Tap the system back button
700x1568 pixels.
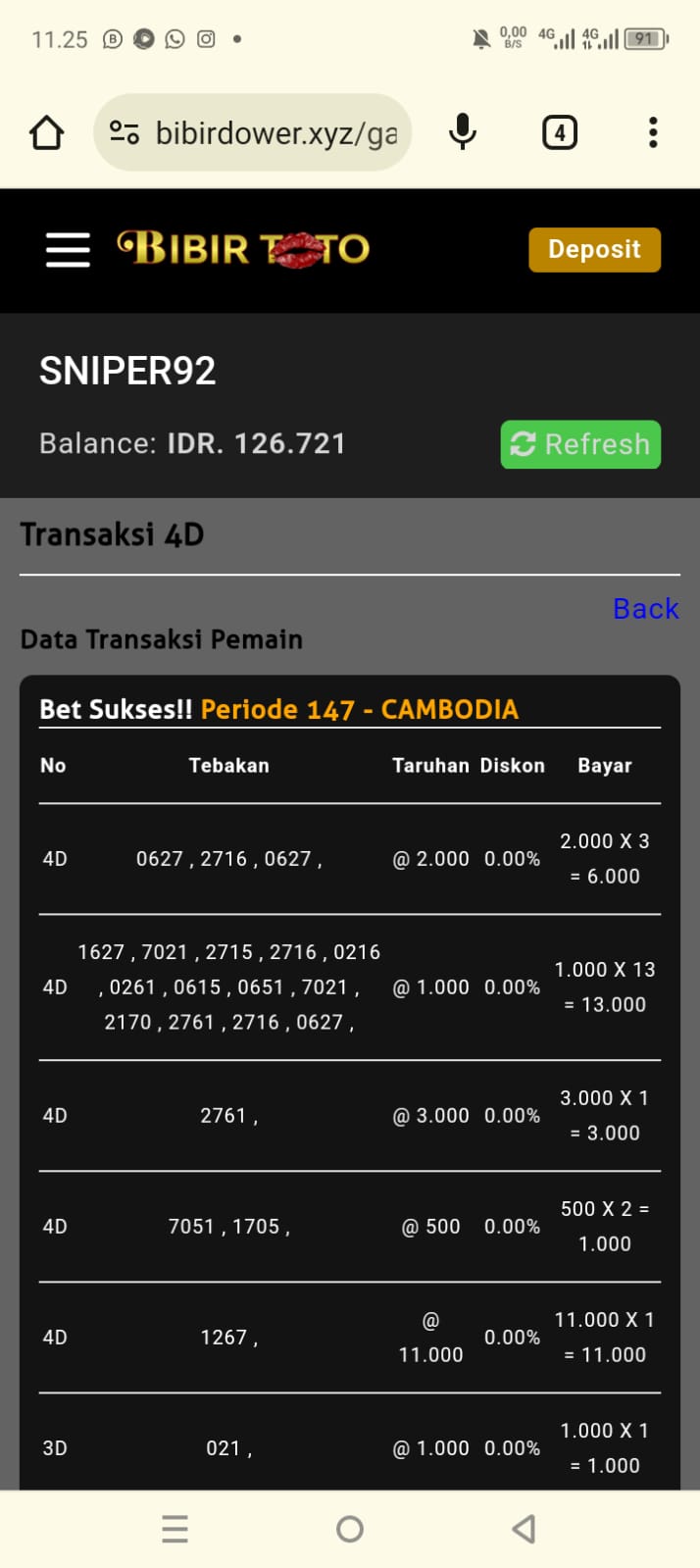point(525,1529)
